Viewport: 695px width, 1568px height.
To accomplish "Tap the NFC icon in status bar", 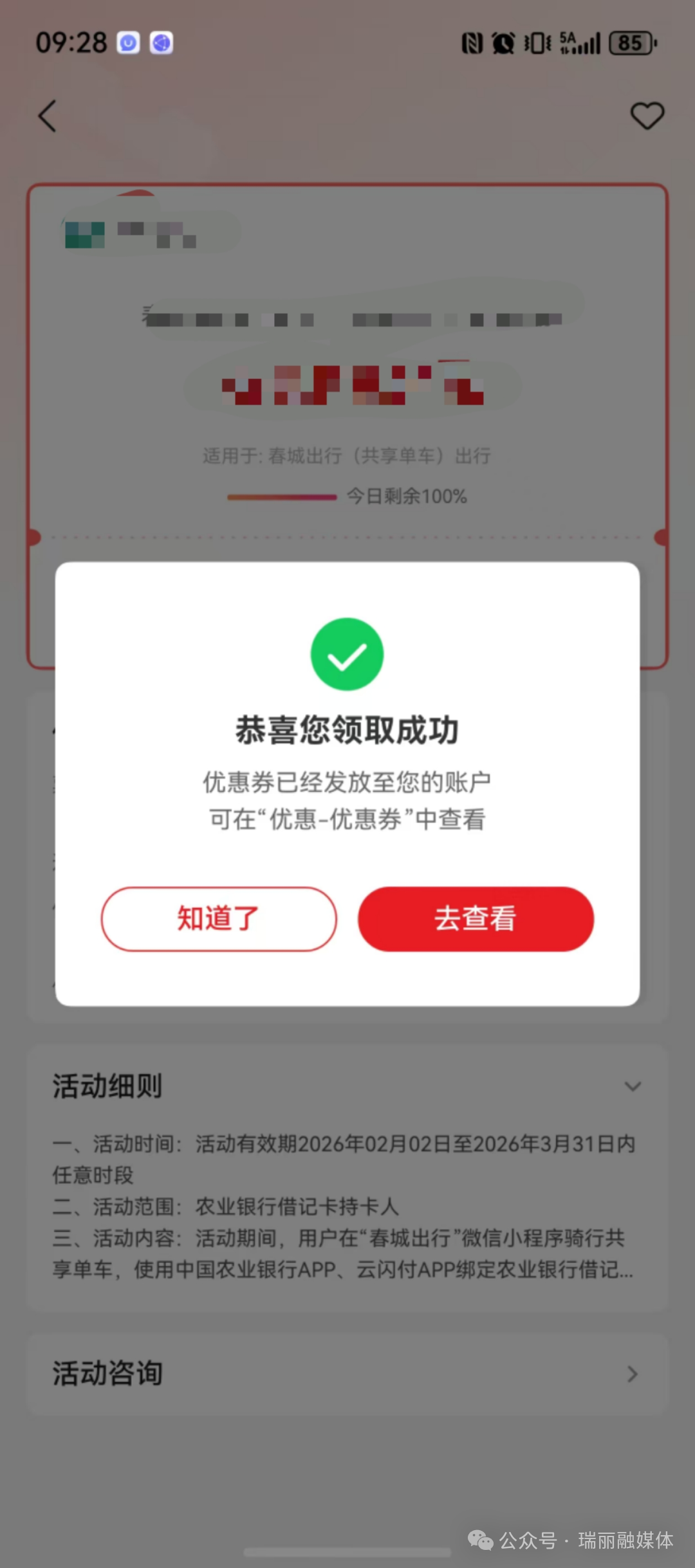I will (470, 42).
